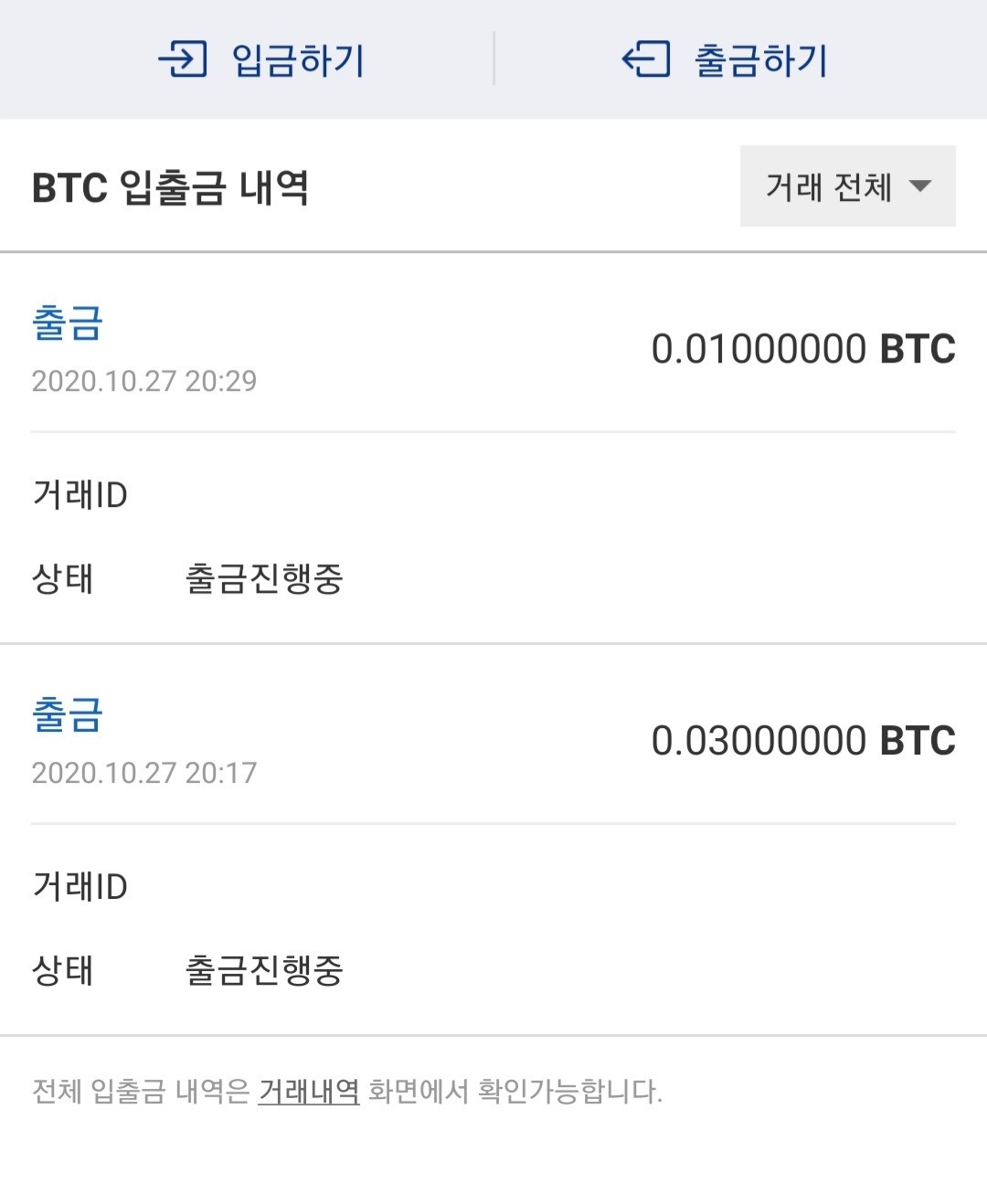
Task: Expand the second withdrawal entry details
Action: [493, 743]
